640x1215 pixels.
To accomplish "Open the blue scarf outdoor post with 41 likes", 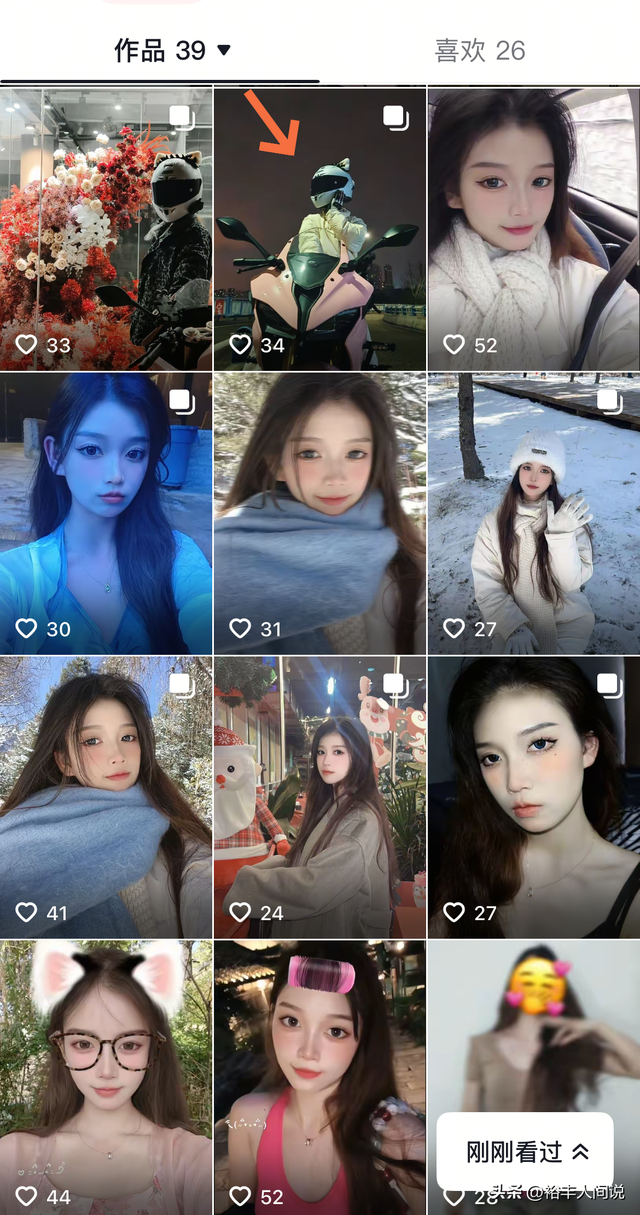I will [x=106, y=797].
